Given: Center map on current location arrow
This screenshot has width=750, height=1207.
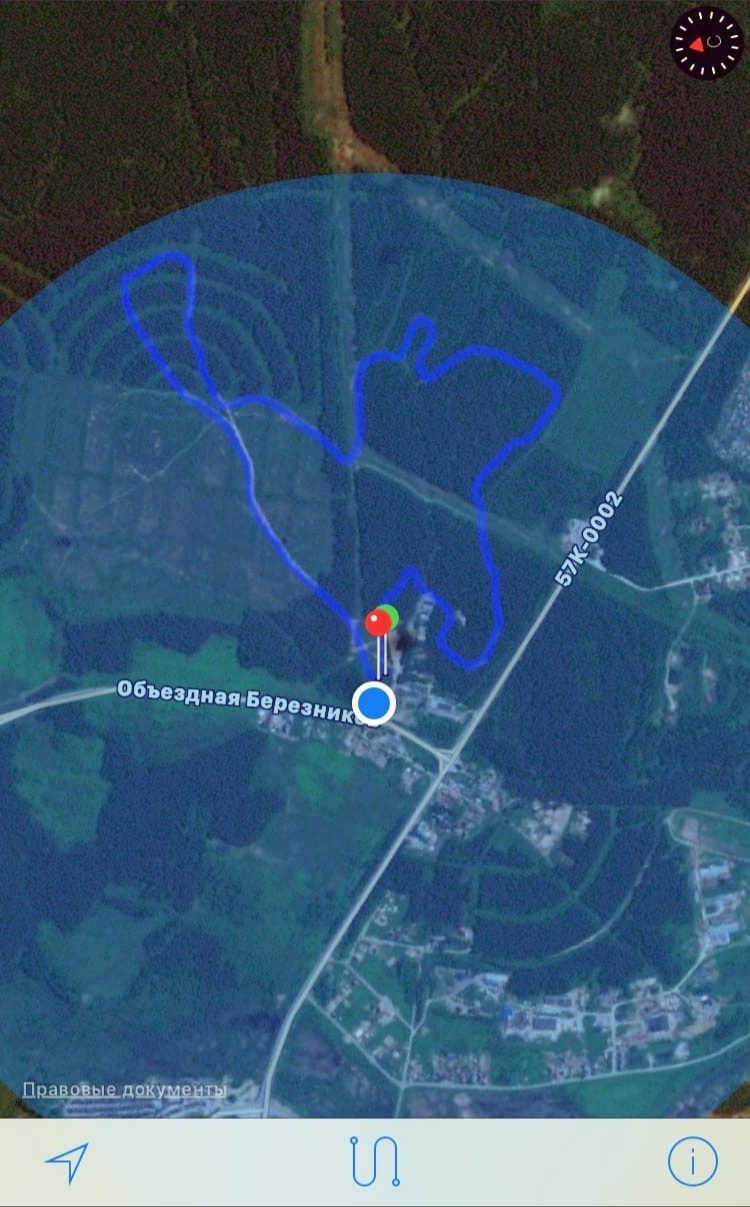Looking at the screenshot, I should click(67, 1163).
